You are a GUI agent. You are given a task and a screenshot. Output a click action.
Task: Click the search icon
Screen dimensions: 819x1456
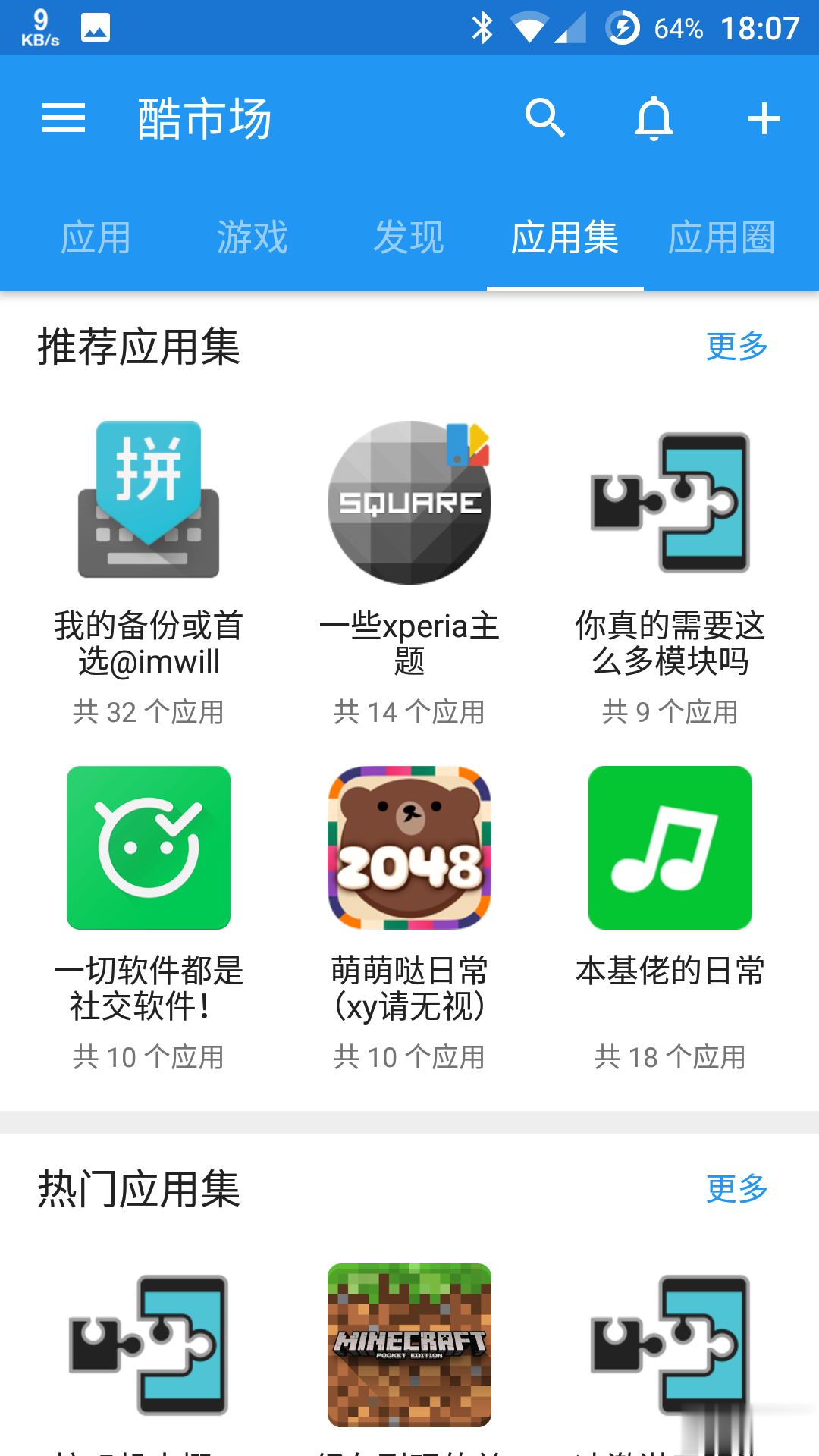click(x=544, y=118)
